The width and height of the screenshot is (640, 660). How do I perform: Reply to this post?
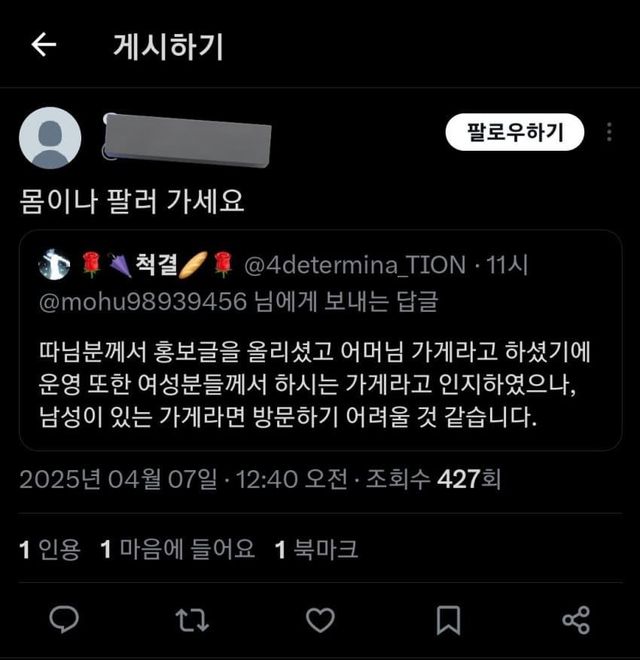click(x=64, y=620)
